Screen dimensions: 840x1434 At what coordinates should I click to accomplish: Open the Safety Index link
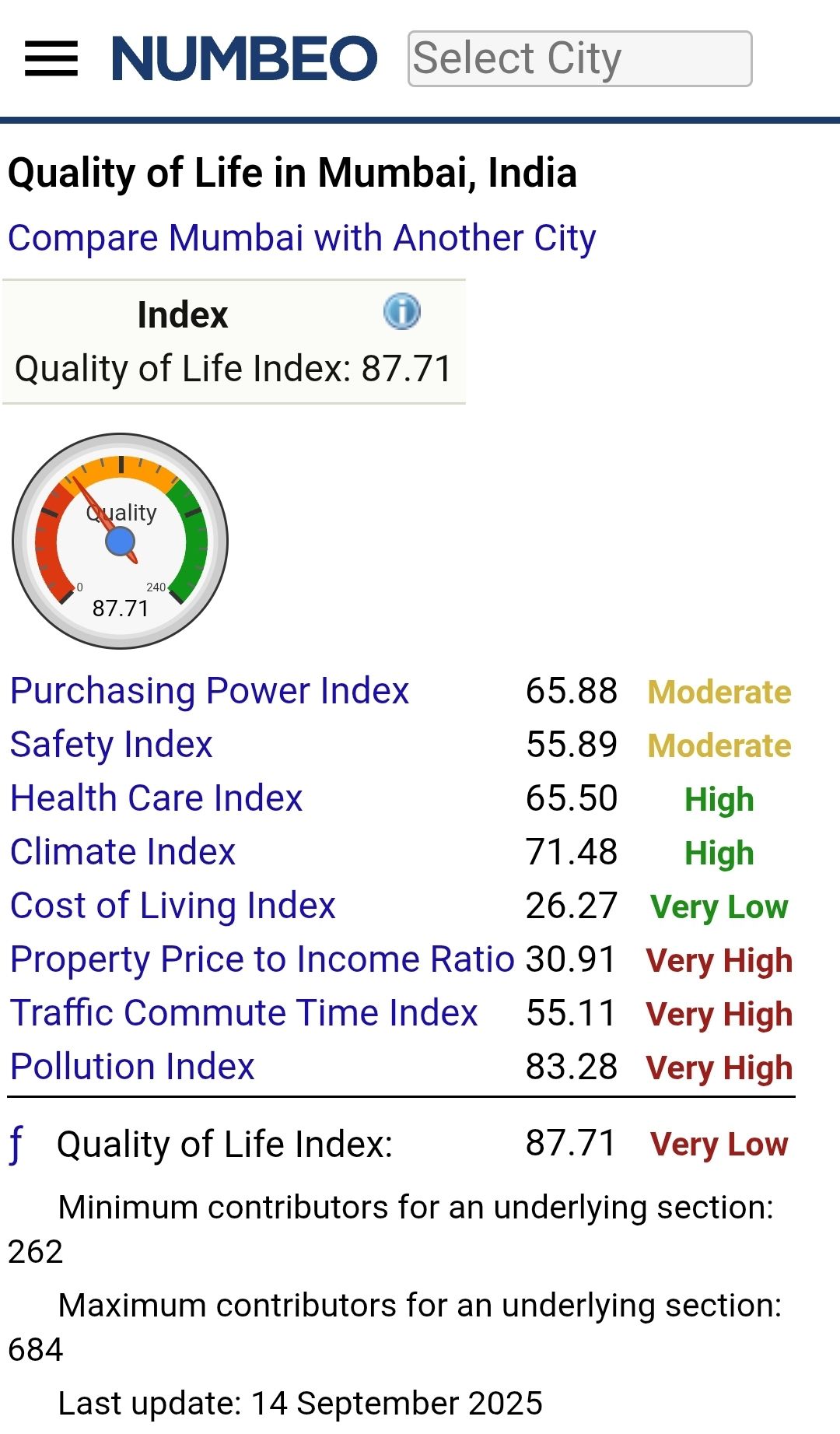coord(111,745)
